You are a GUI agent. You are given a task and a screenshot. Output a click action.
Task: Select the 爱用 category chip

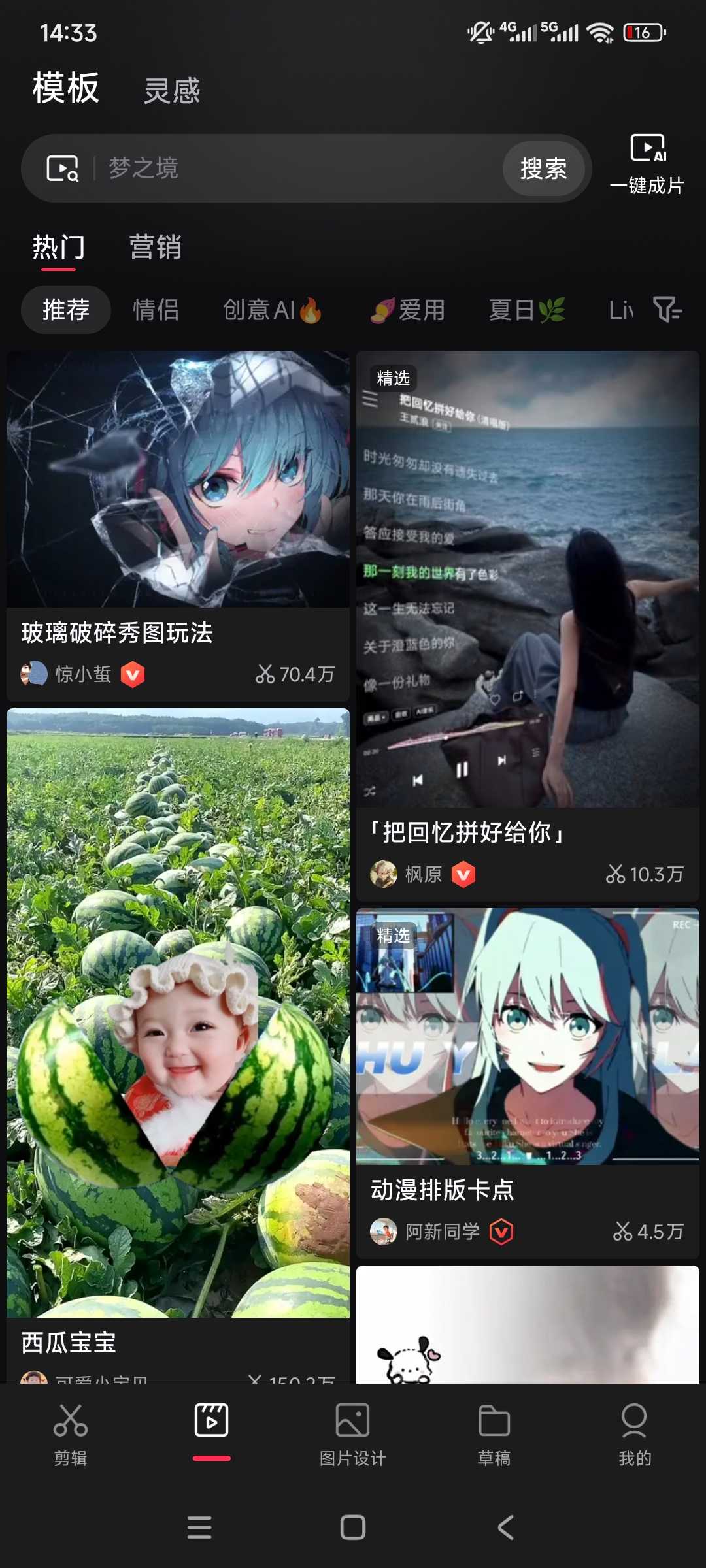pyautogui.click(x=409, y=310)
